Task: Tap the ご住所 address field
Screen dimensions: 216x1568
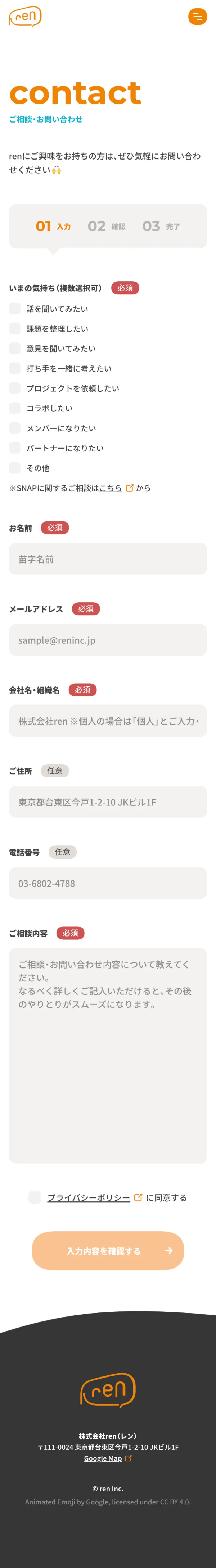Action: 107,802
